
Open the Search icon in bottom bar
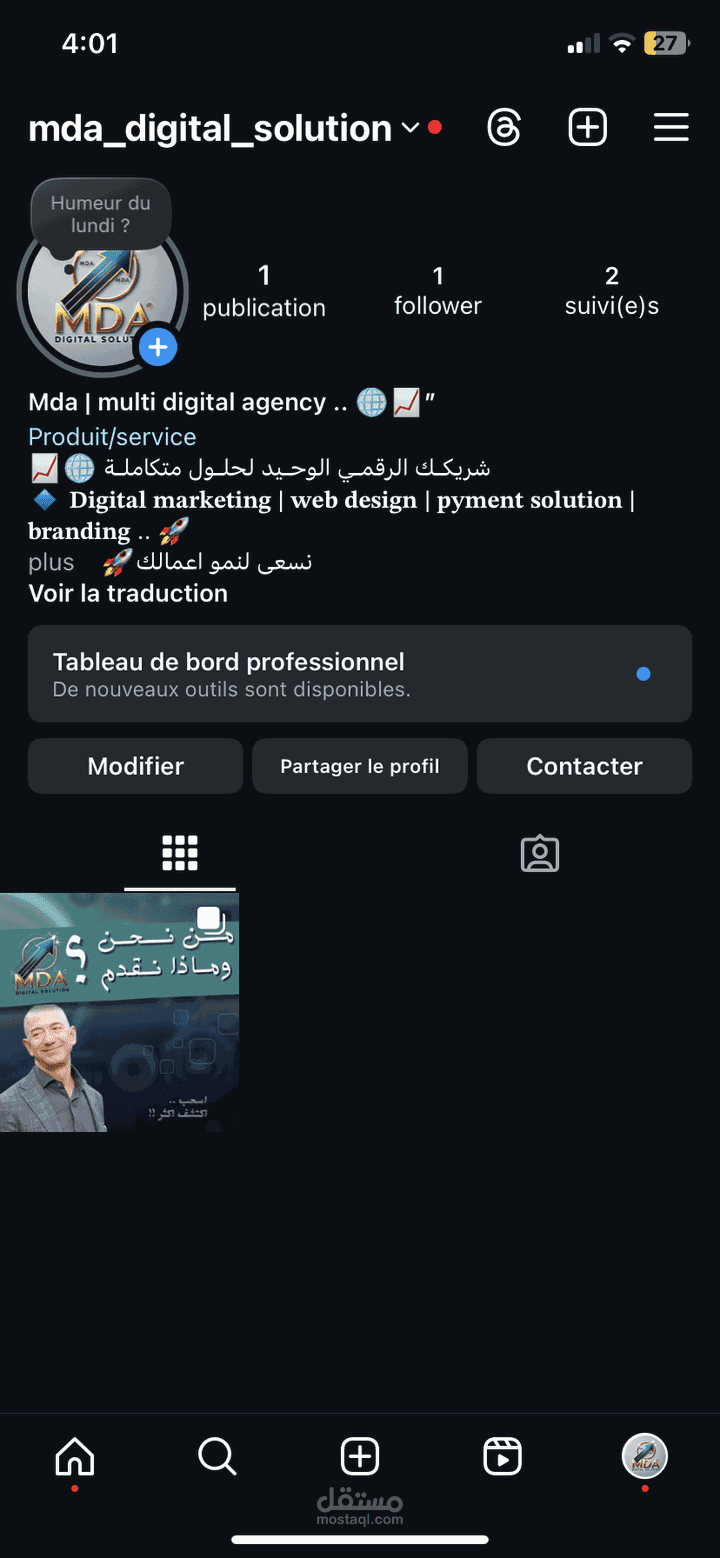(217, 1456)
